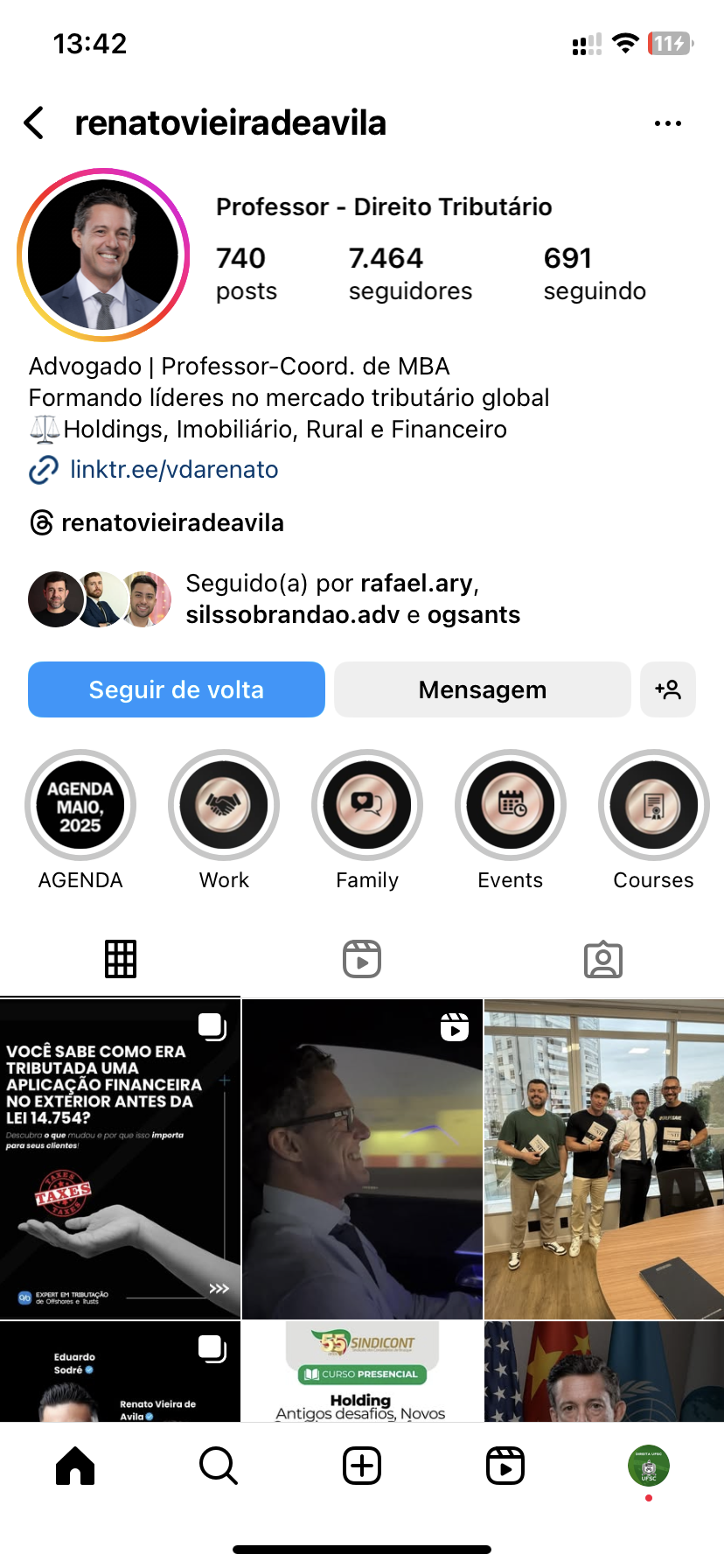724x1568 pixels.
Task: Open the three-dot options menu
Action: pyautogui.click(x=667, y=123)
